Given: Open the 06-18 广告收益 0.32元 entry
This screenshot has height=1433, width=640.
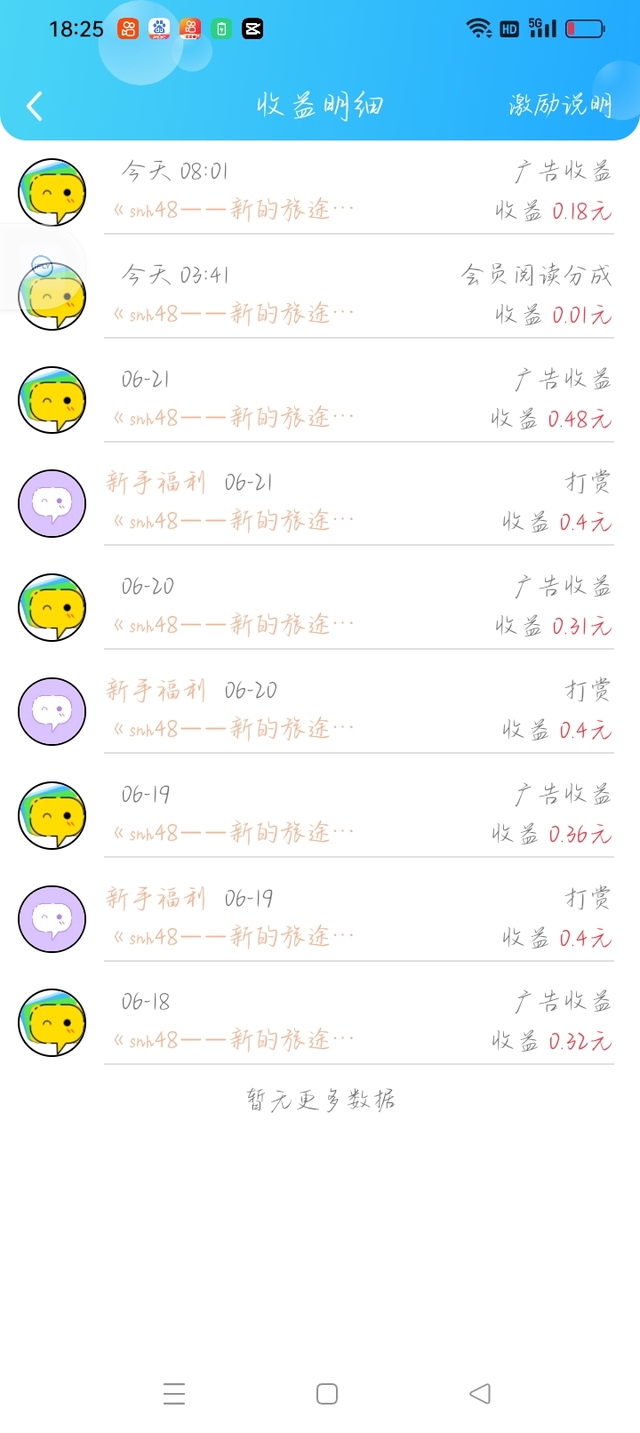Looking at the screenshot, I should click(x=320, y=1021).
